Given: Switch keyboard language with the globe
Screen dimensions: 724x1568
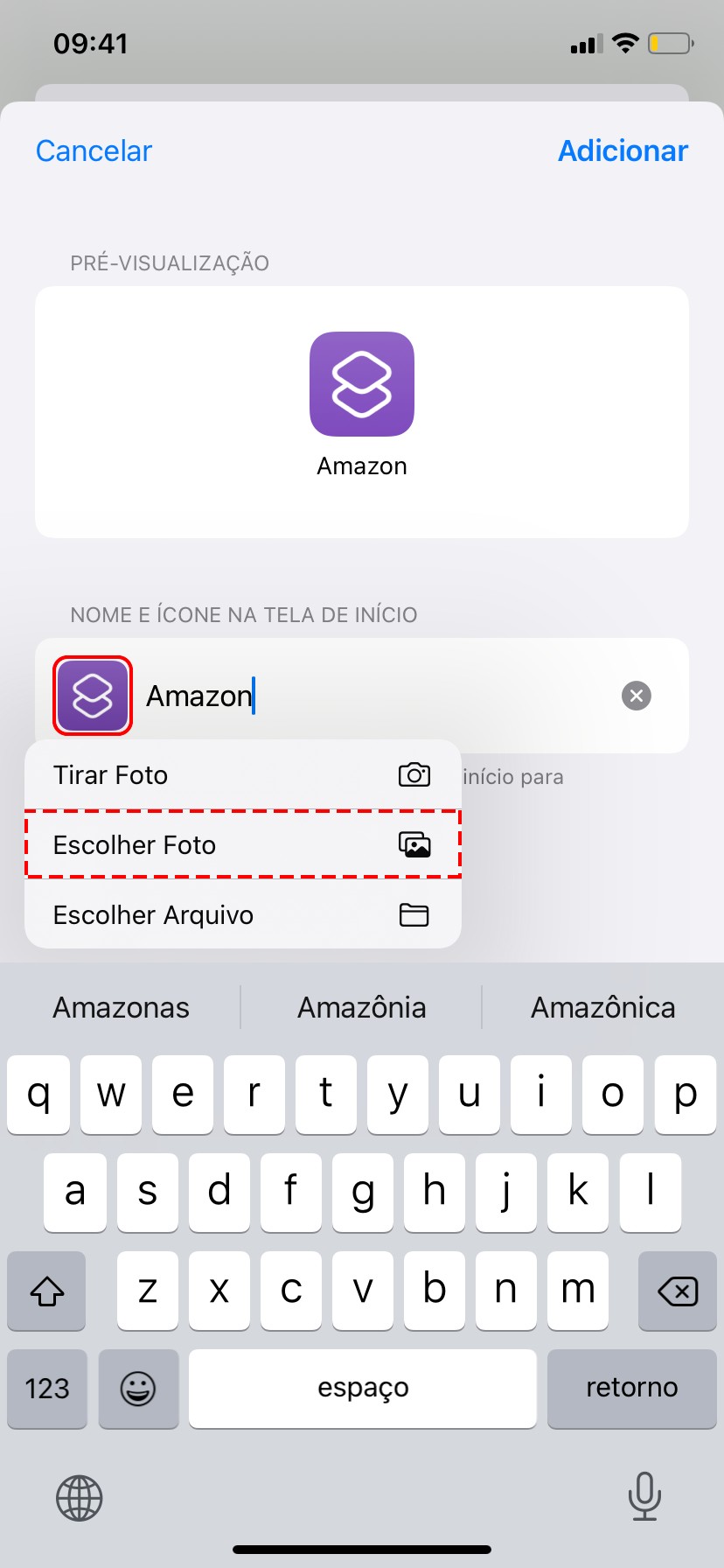Looking at the screenshot, I should tap(80, 1498).
